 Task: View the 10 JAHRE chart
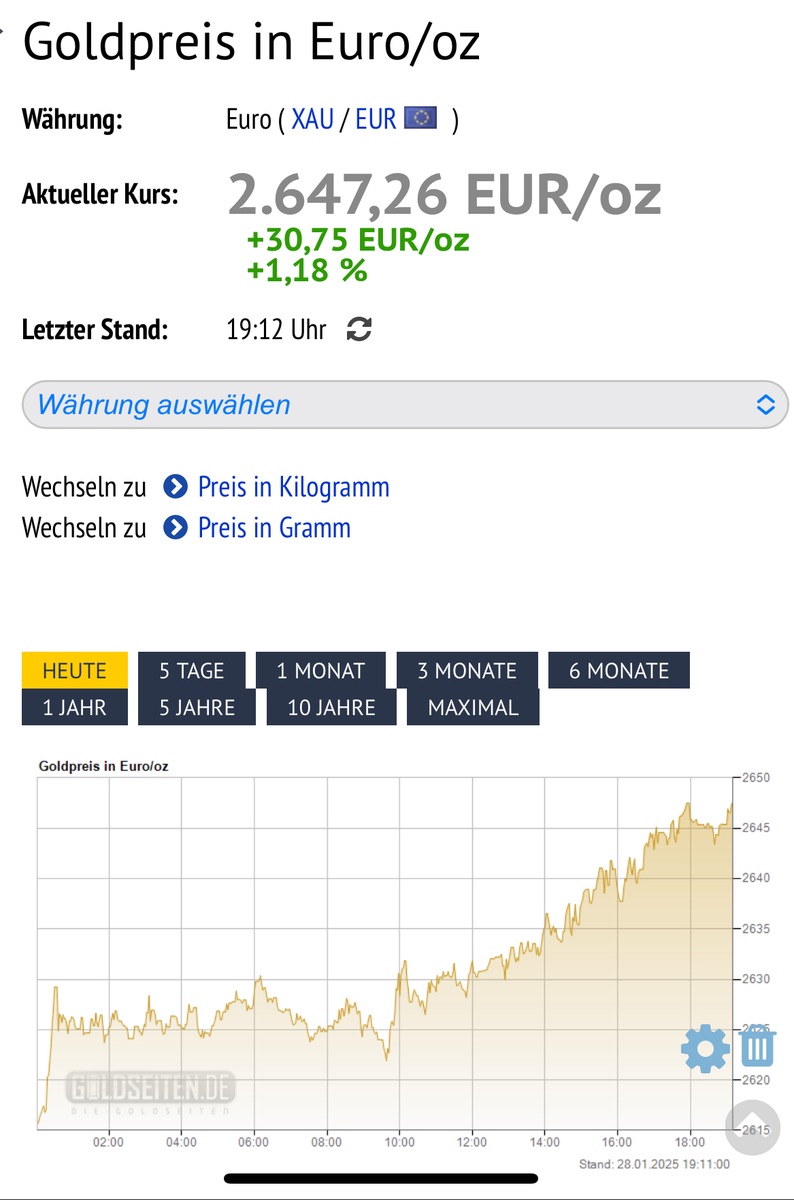(x=331, y=708)
